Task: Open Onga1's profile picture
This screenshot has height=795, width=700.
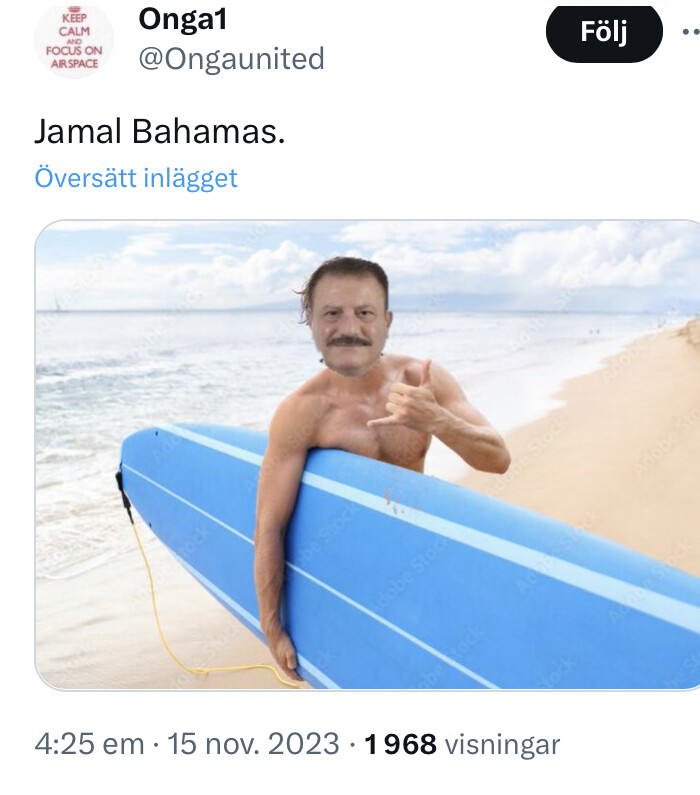Action: click(x=74, y=38)
